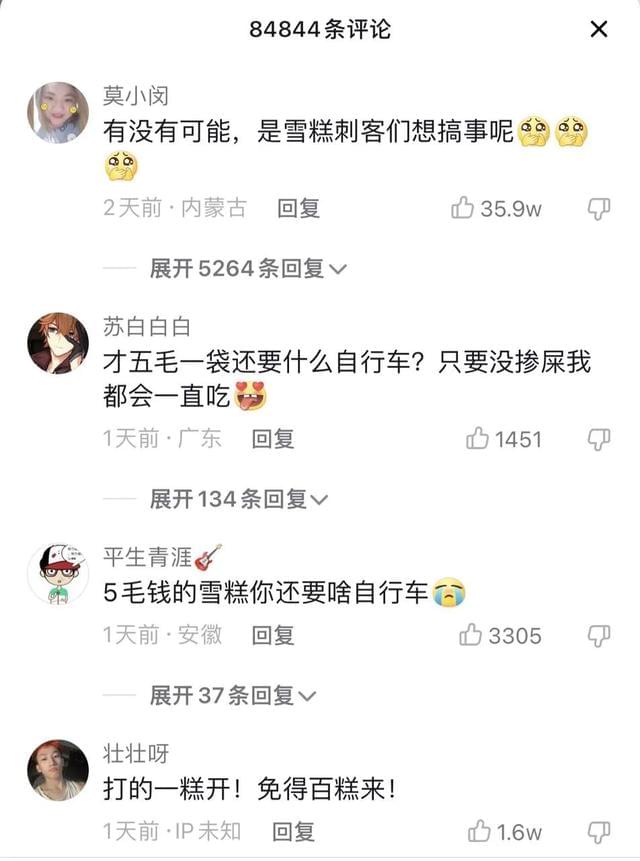The image size is (640, 861).
Task: Dislike 莫小闵's comment
Action: (598, 209)
